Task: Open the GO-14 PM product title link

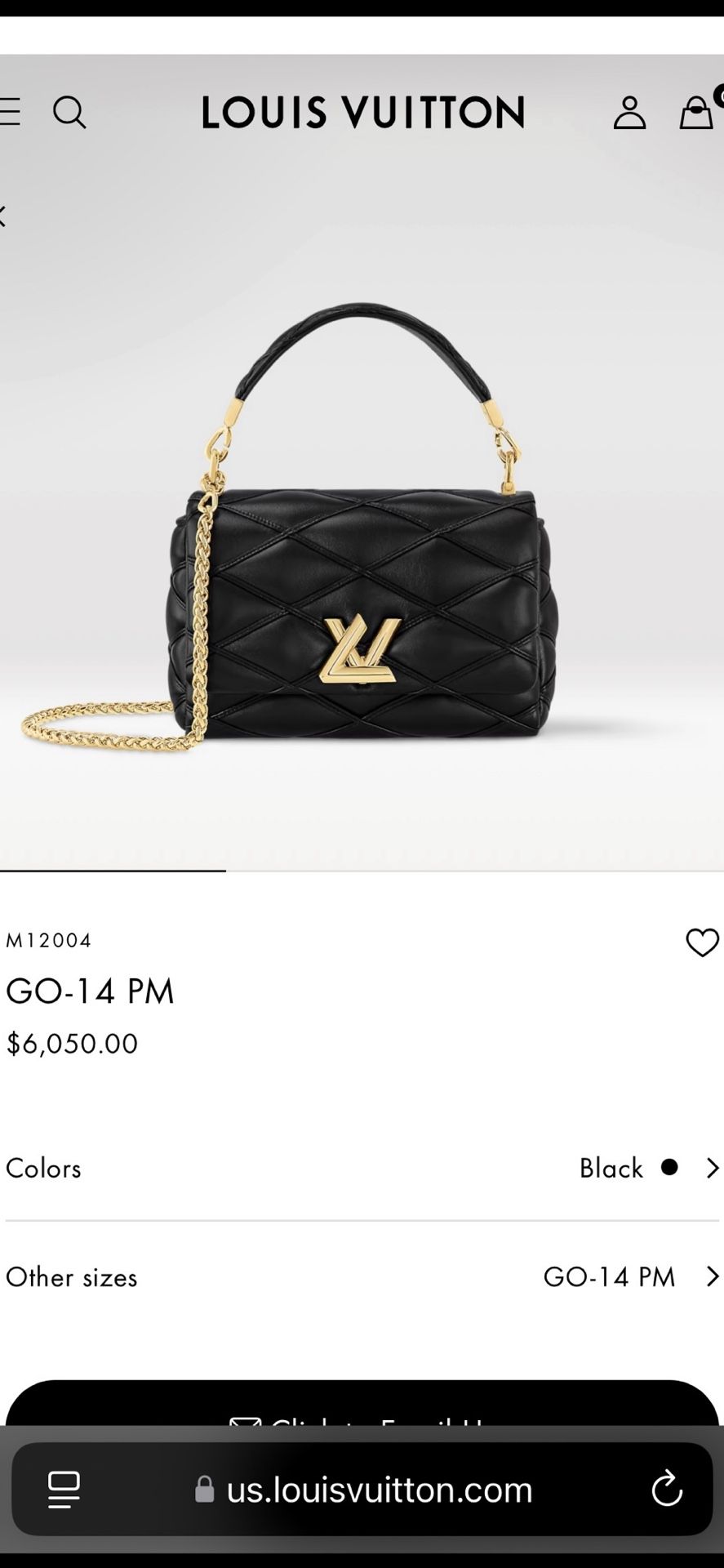Action: click(x=90, y=991)
